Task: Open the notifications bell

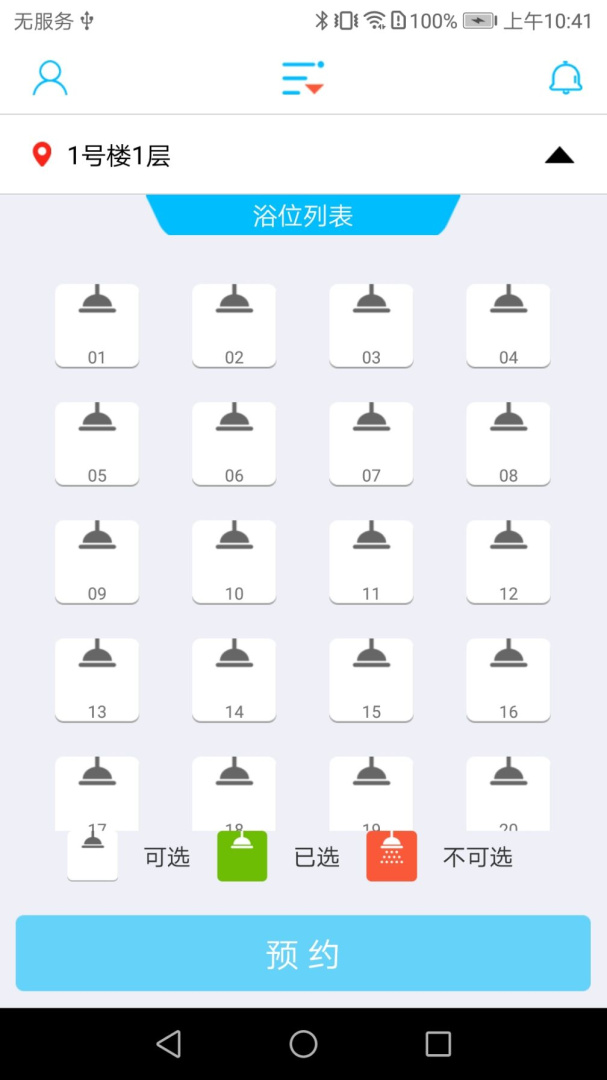Action: pyautogui.click(x=565, y=78)
